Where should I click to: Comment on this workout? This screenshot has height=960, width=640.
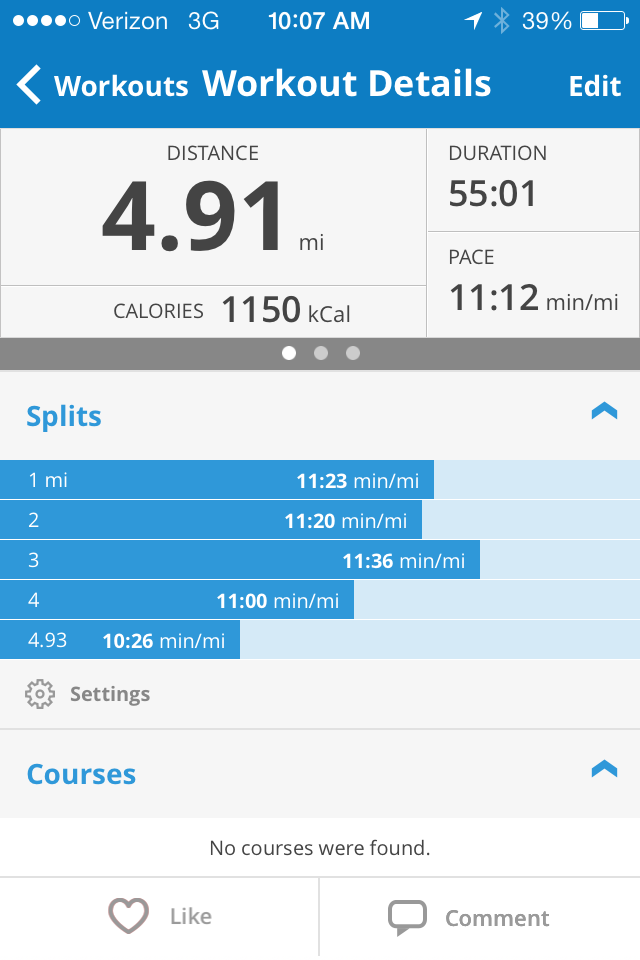point(470,917)
